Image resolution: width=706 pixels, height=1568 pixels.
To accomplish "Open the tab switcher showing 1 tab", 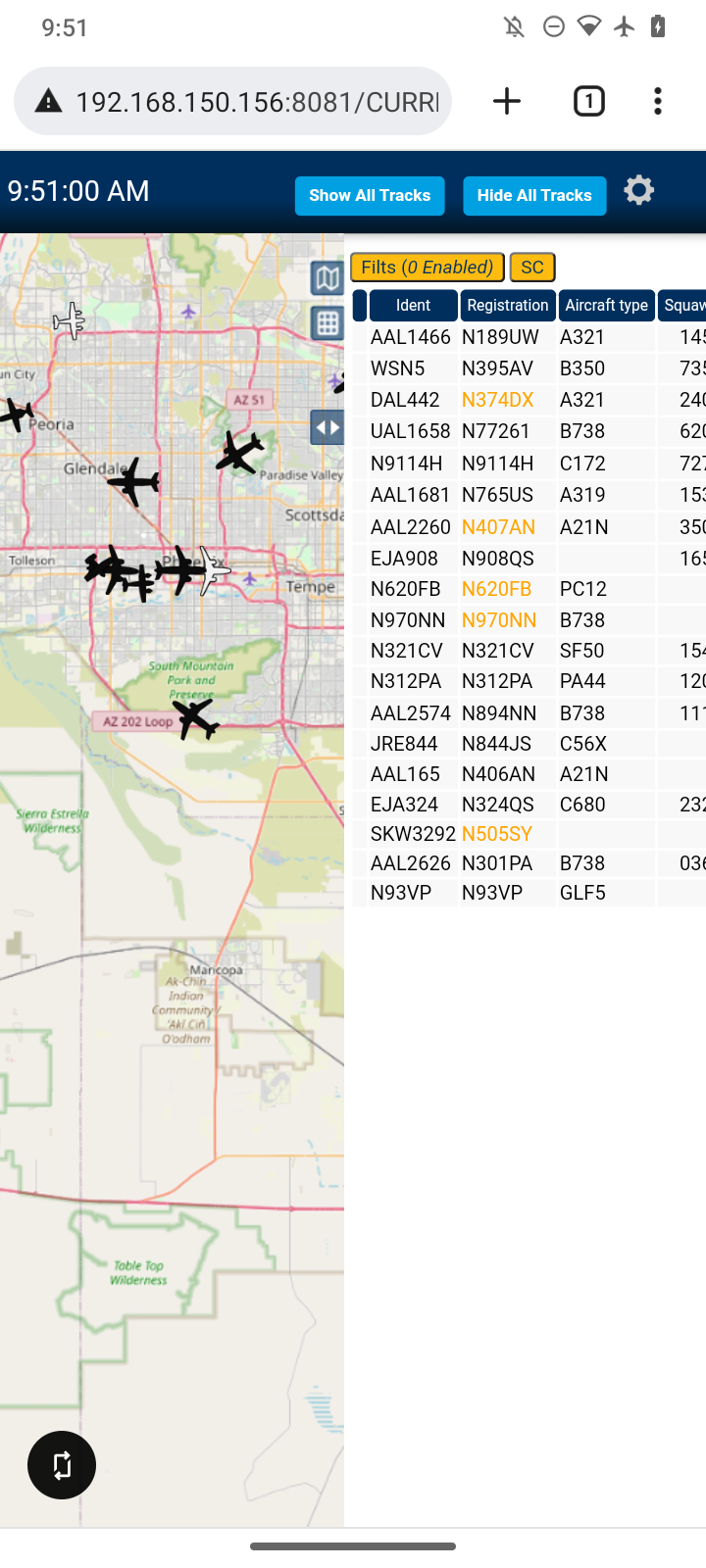I will pos(588,101).
